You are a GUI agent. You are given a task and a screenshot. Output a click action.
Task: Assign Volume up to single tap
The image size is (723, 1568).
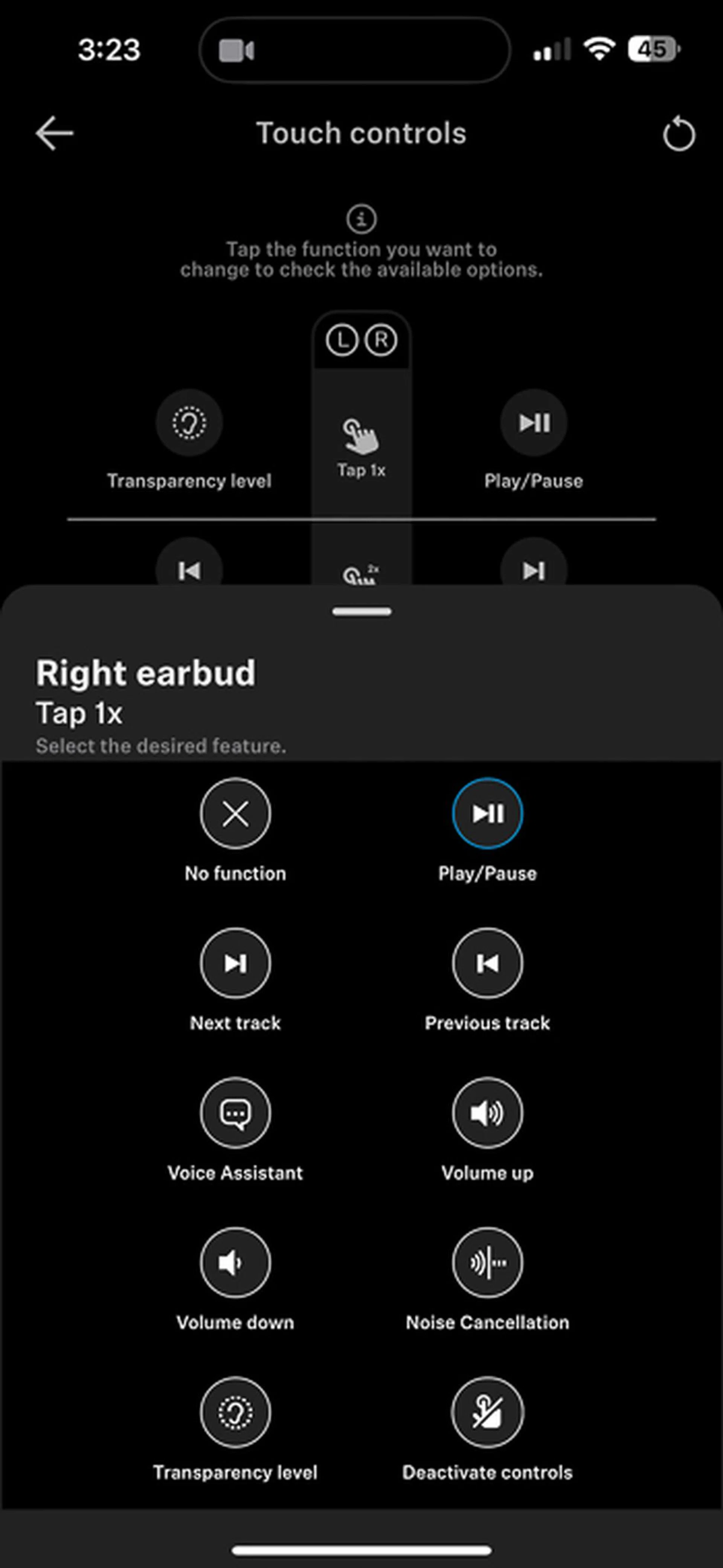(487, 1113)
